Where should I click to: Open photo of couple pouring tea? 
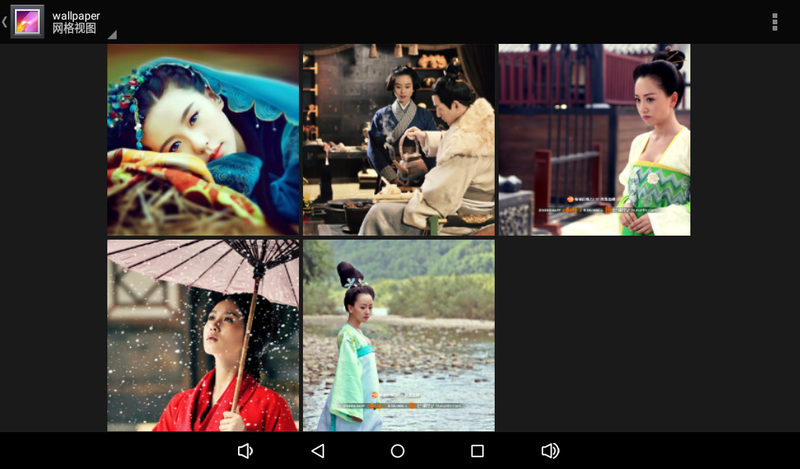pyautogui.click(x=399, y=140)
